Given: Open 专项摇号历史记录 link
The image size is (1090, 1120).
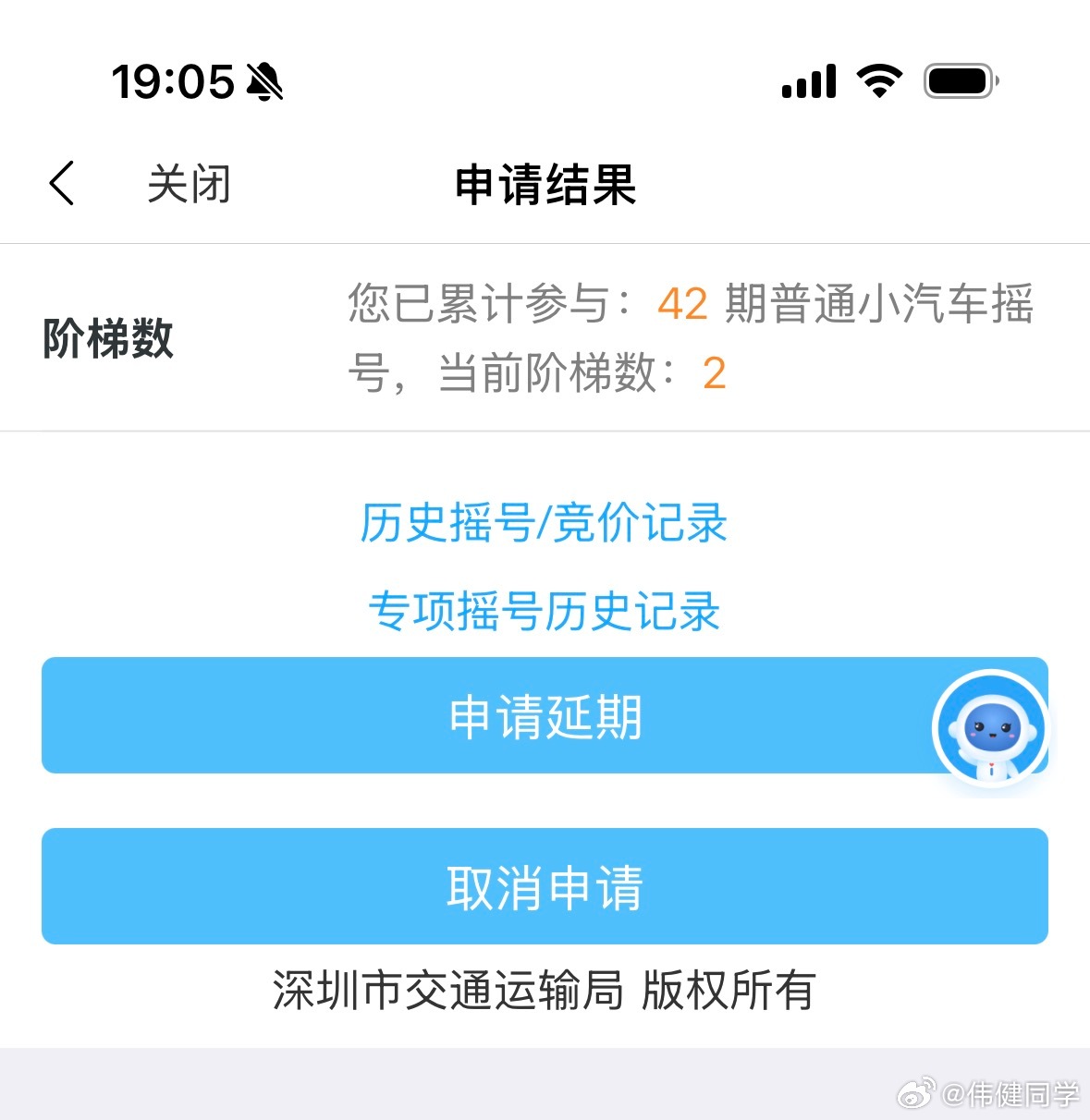Looking at the screenshot, I should tap(544, 611).
